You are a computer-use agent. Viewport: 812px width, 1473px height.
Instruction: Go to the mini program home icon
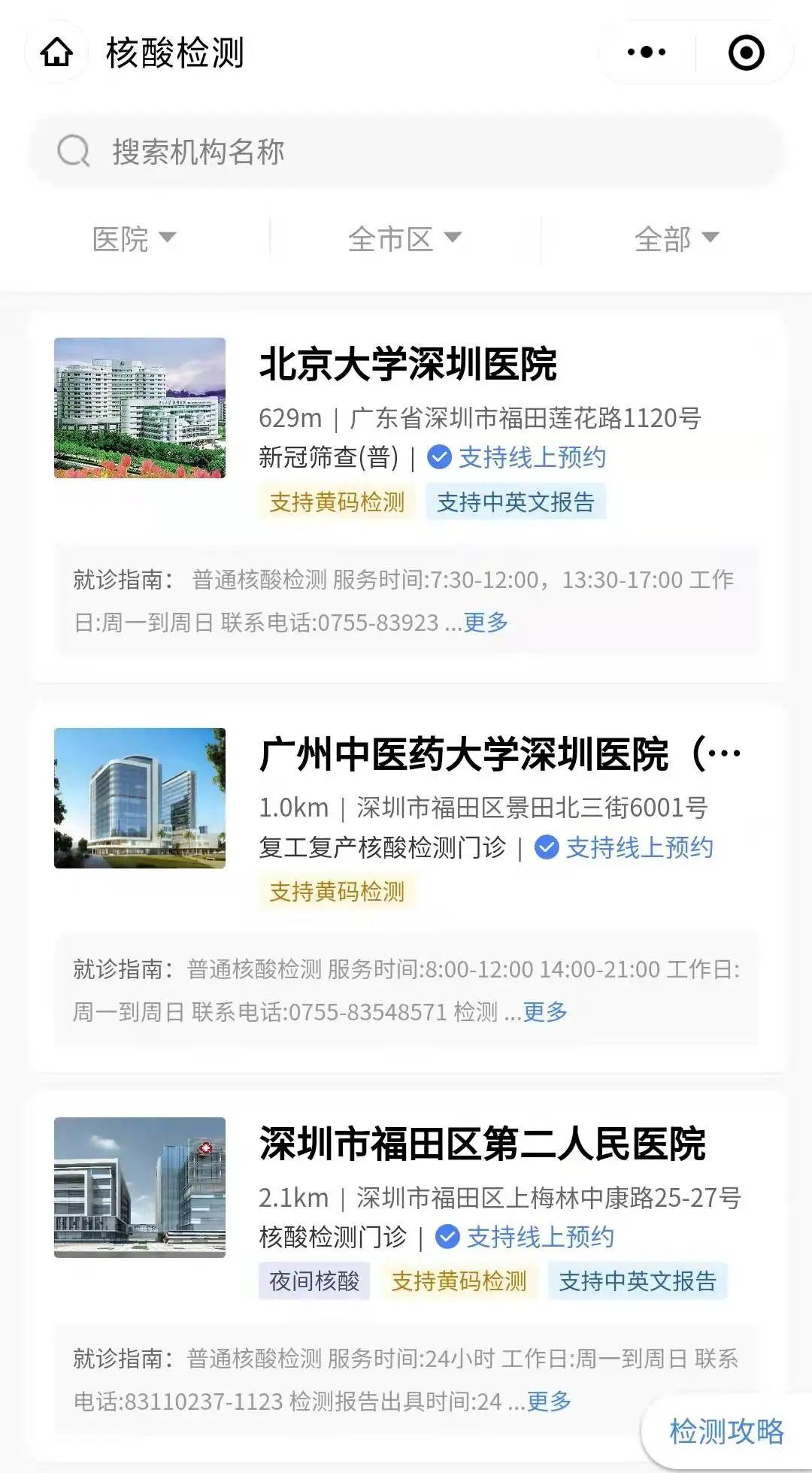click(x=57, y=53)
